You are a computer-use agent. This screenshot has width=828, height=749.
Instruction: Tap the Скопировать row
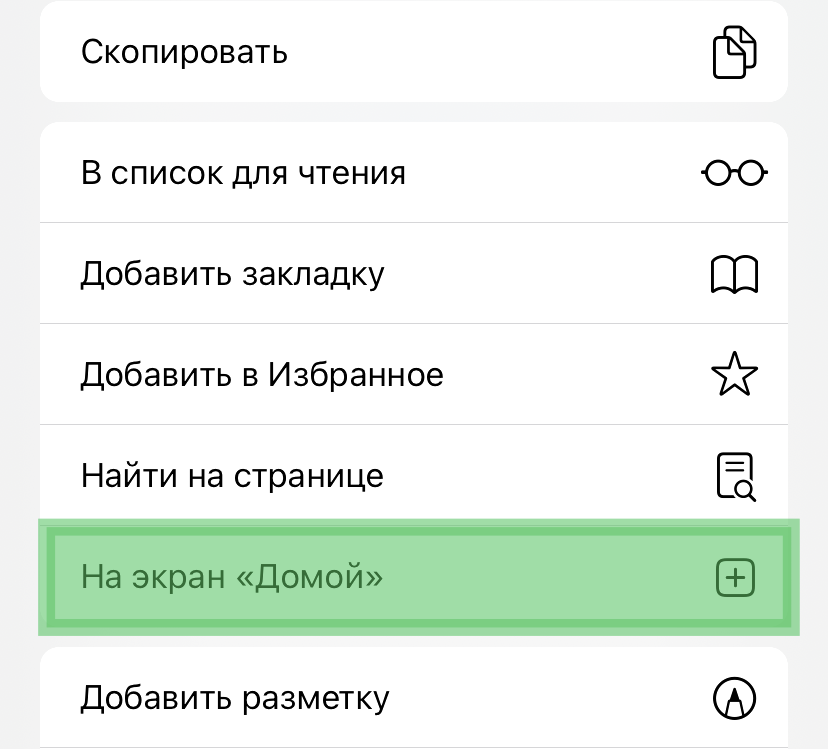point(414,52)
